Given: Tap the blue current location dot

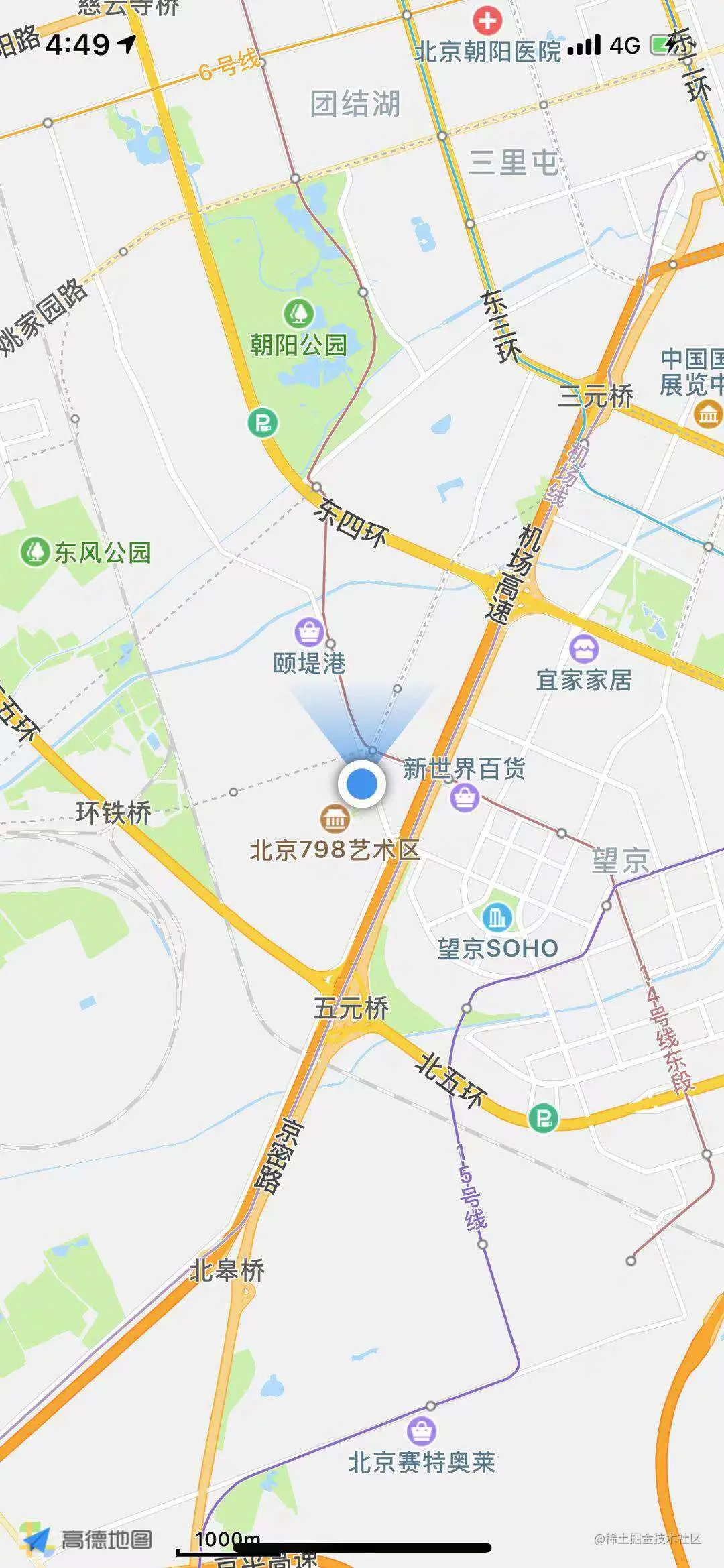Looking at the screenshot, I should (362, 784).
